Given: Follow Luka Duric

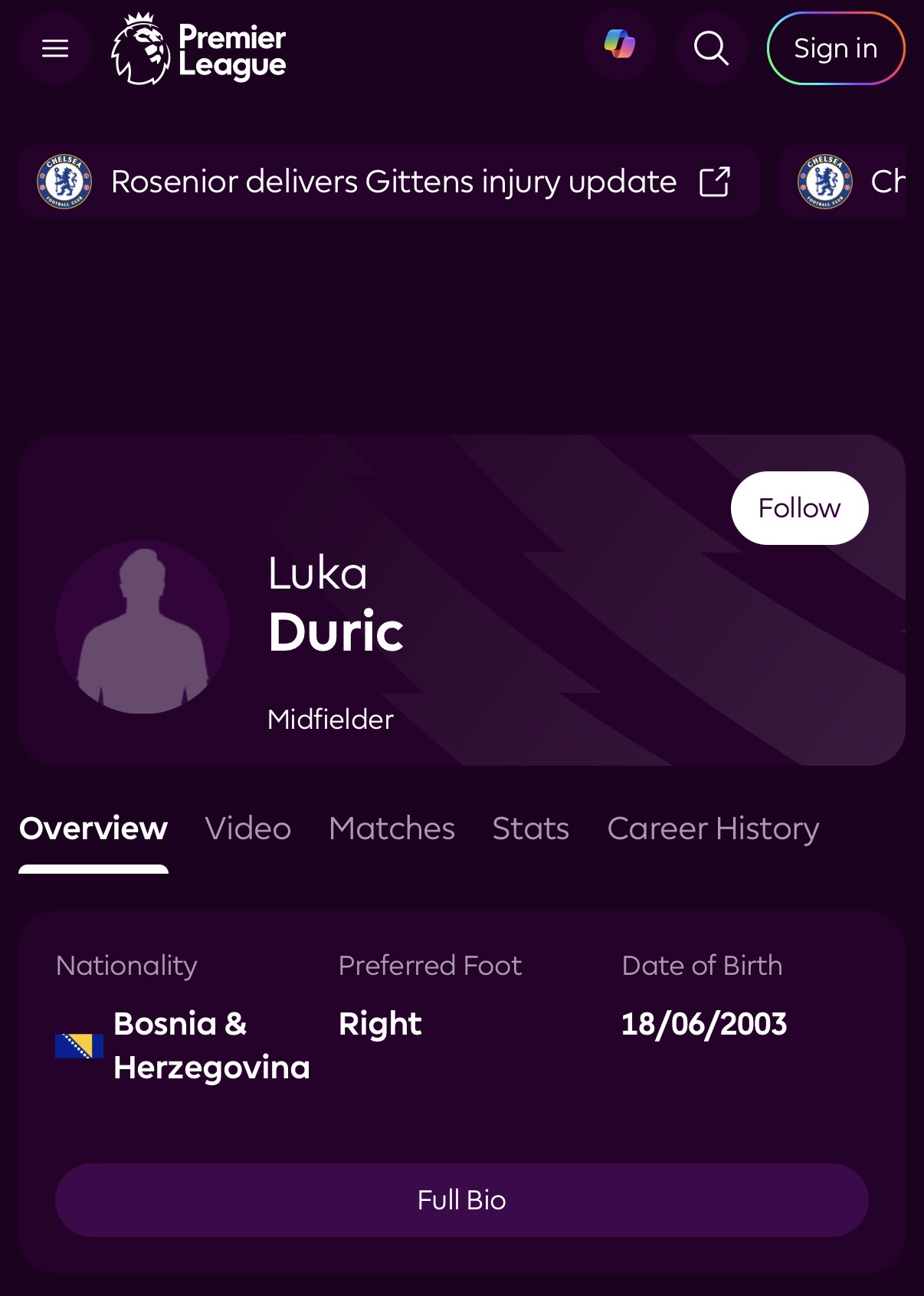Looking at the screenshot, I should click(799, 508).
